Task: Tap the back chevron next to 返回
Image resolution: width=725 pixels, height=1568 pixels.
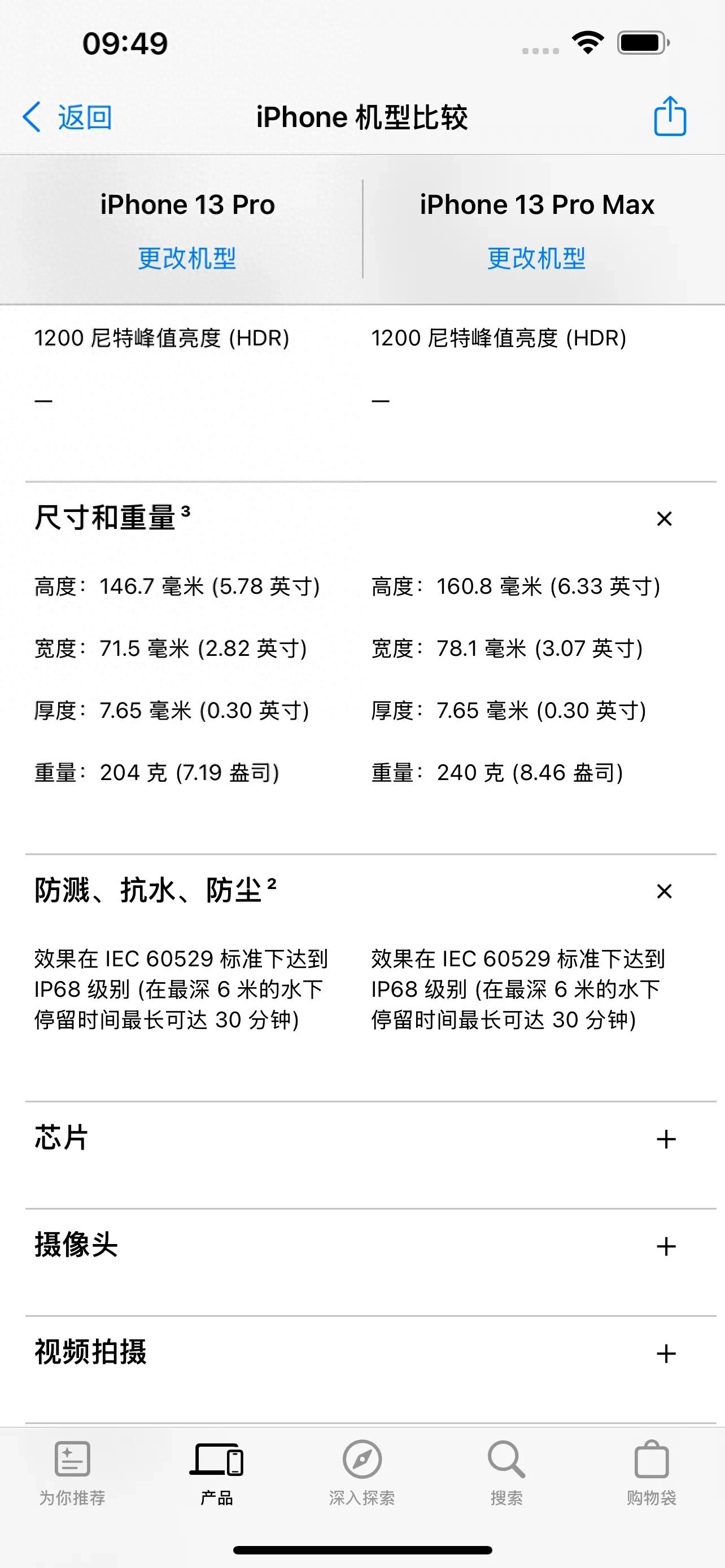Action: [33, 116]
